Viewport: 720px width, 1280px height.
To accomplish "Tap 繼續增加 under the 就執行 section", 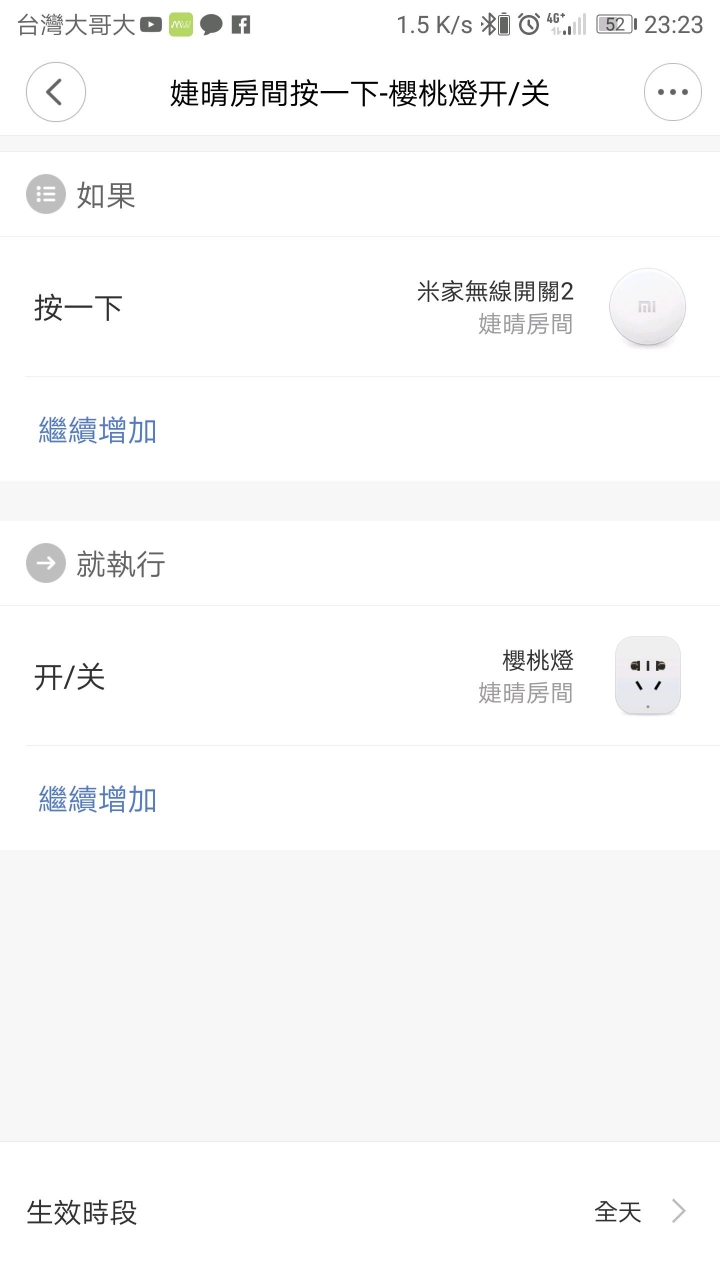I will (x=98, y=800).
